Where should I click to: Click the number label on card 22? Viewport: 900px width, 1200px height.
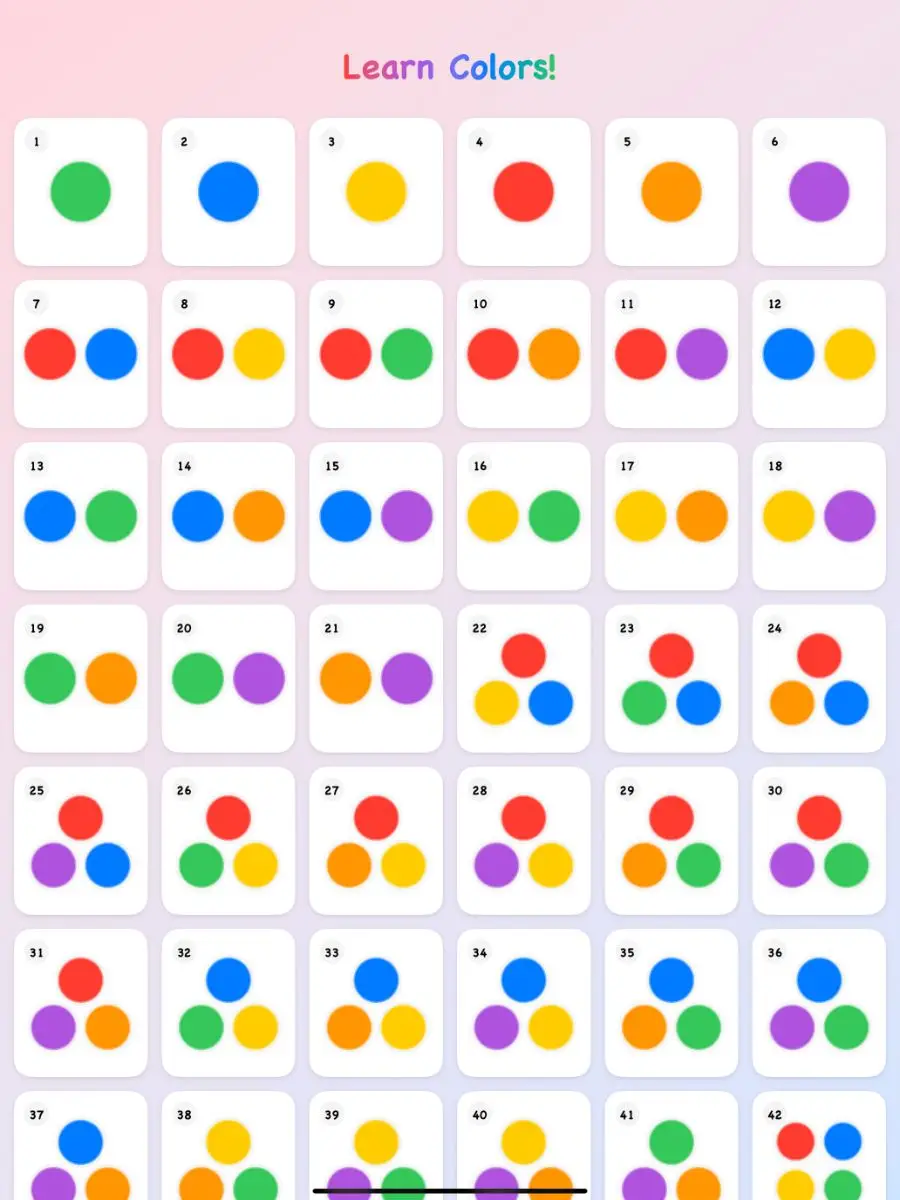point(479,628)
